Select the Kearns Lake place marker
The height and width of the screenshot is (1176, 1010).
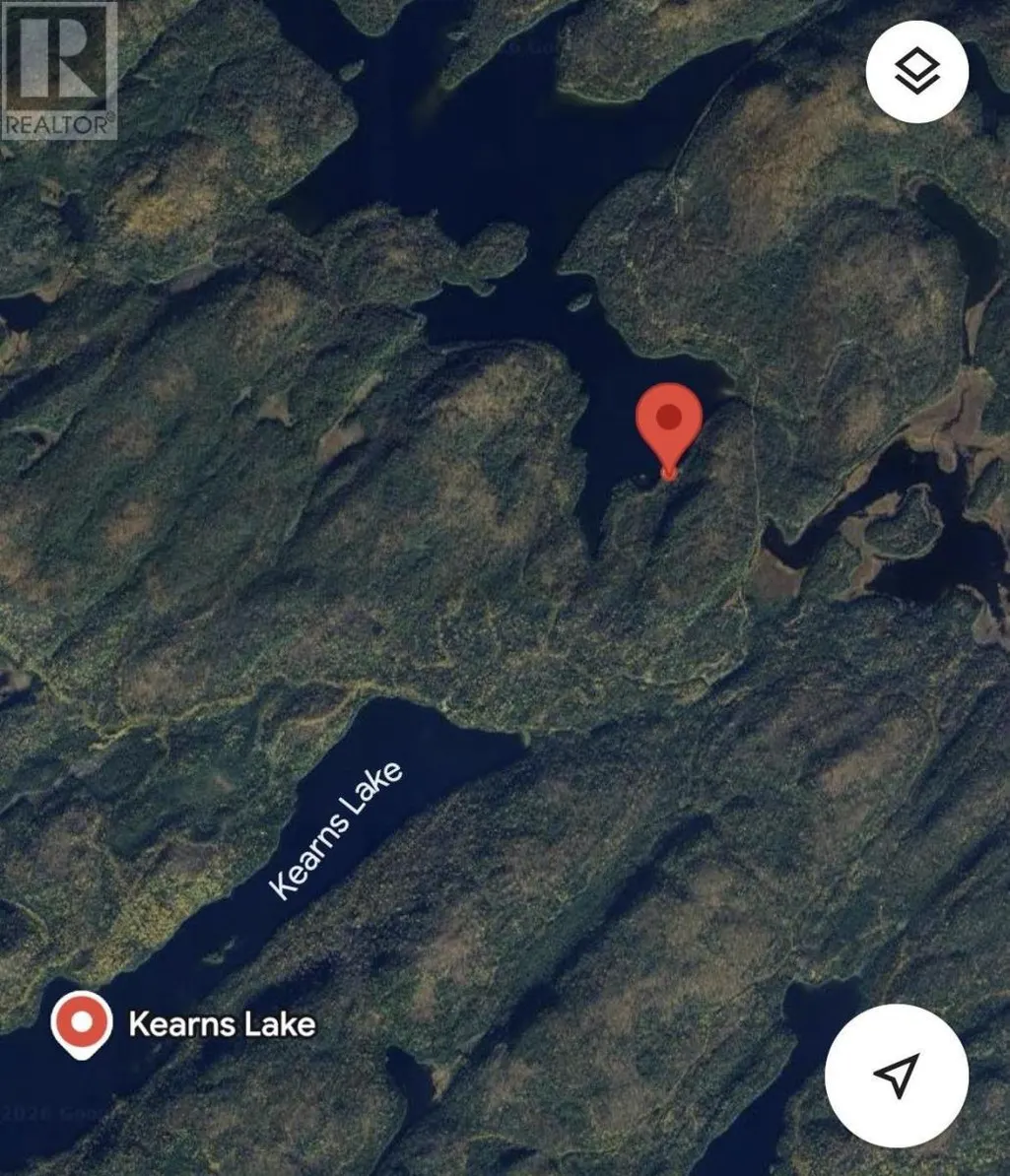pos(82,1024)
